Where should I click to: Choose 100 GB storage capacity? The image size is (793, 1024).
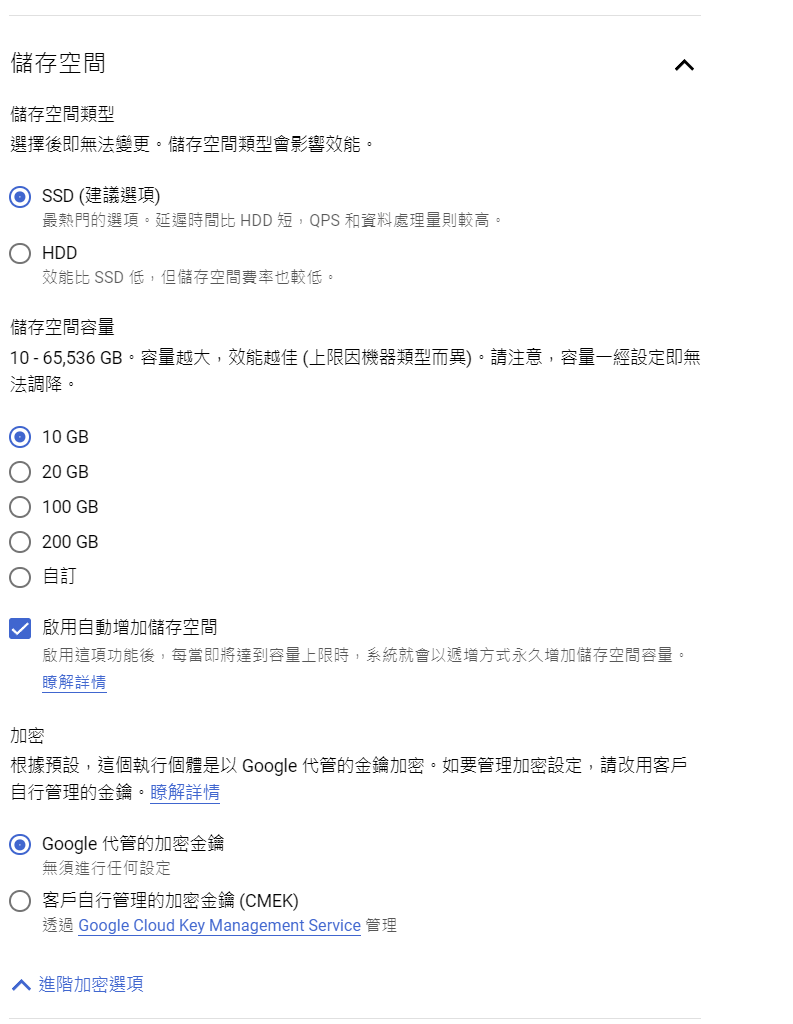point(20,507)
